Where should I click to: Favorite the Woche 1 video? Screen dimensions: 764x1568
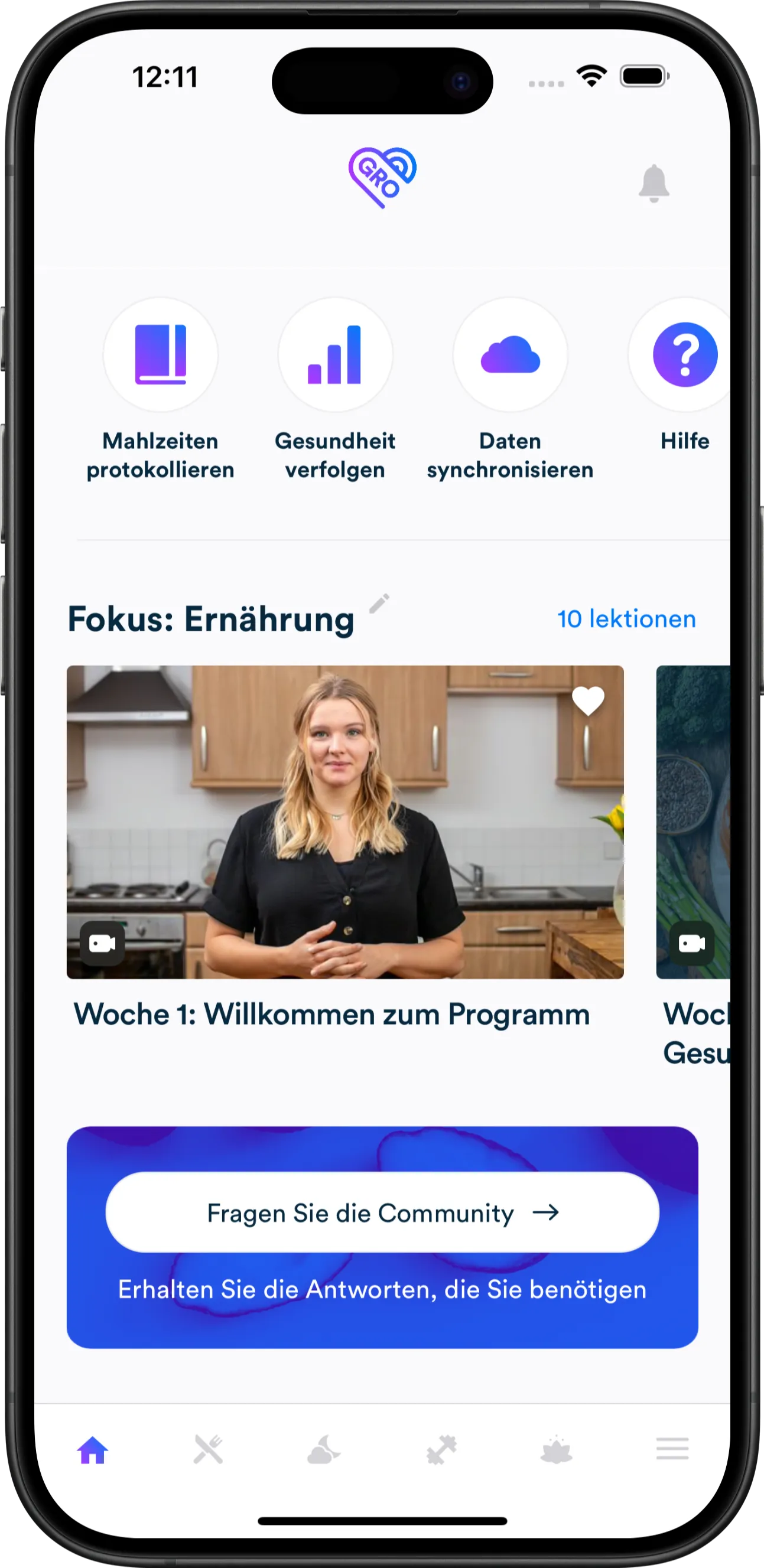(587, 700)
